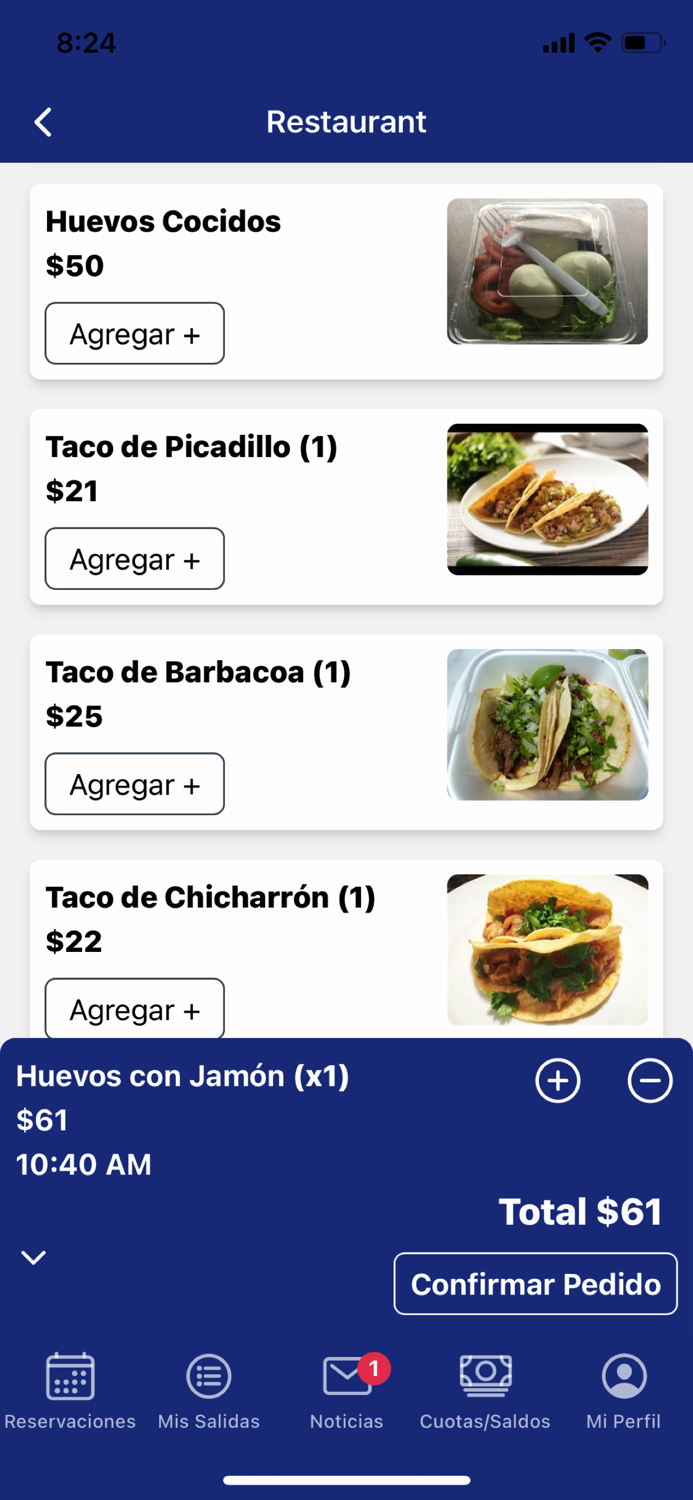Open the Mi Perfil tab
Viewport: 693px width, 1500px height.
tap(623, 1390)
